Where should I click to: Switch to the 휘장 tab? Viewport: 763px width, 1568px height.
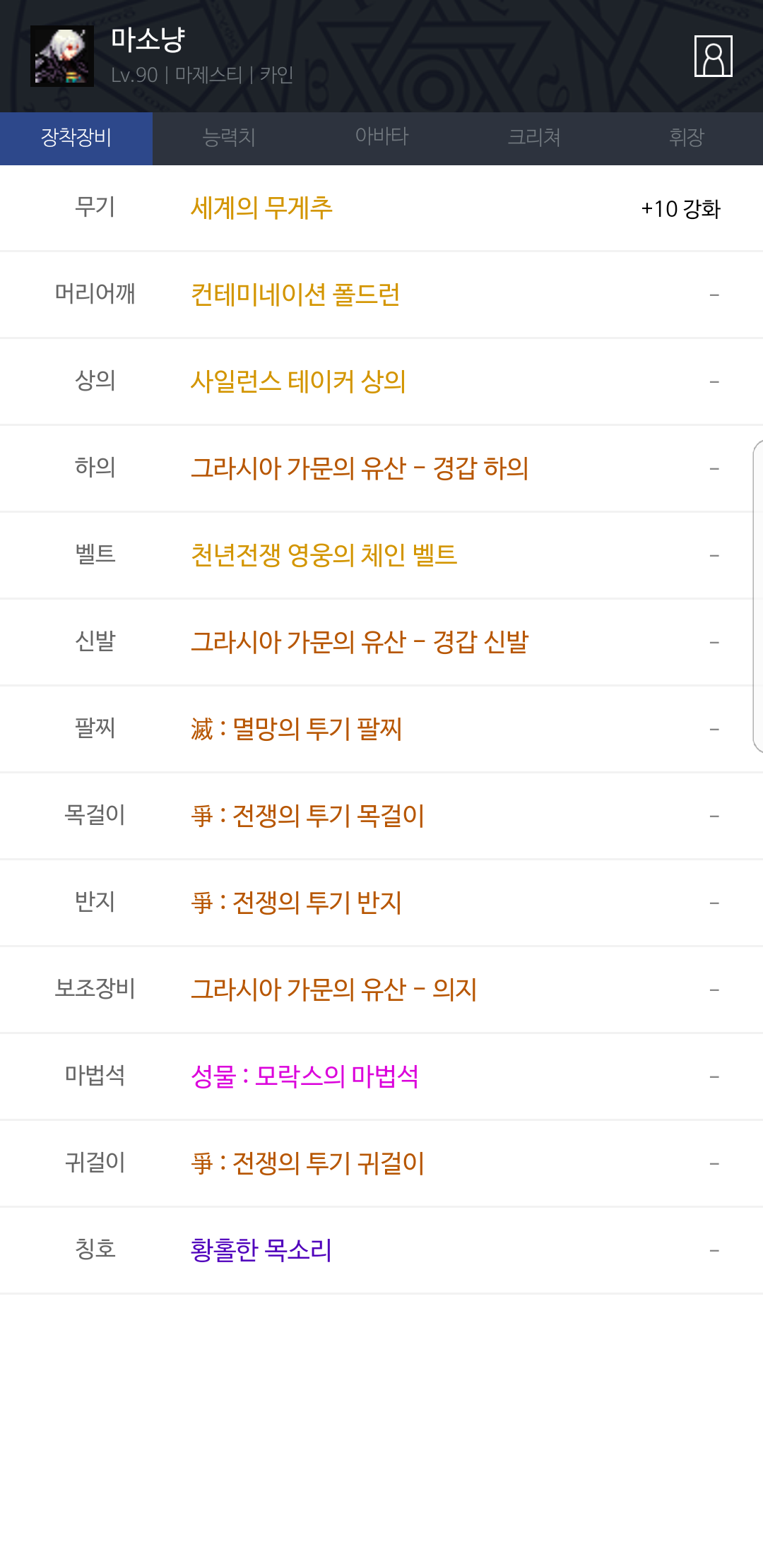pos(687,138)
